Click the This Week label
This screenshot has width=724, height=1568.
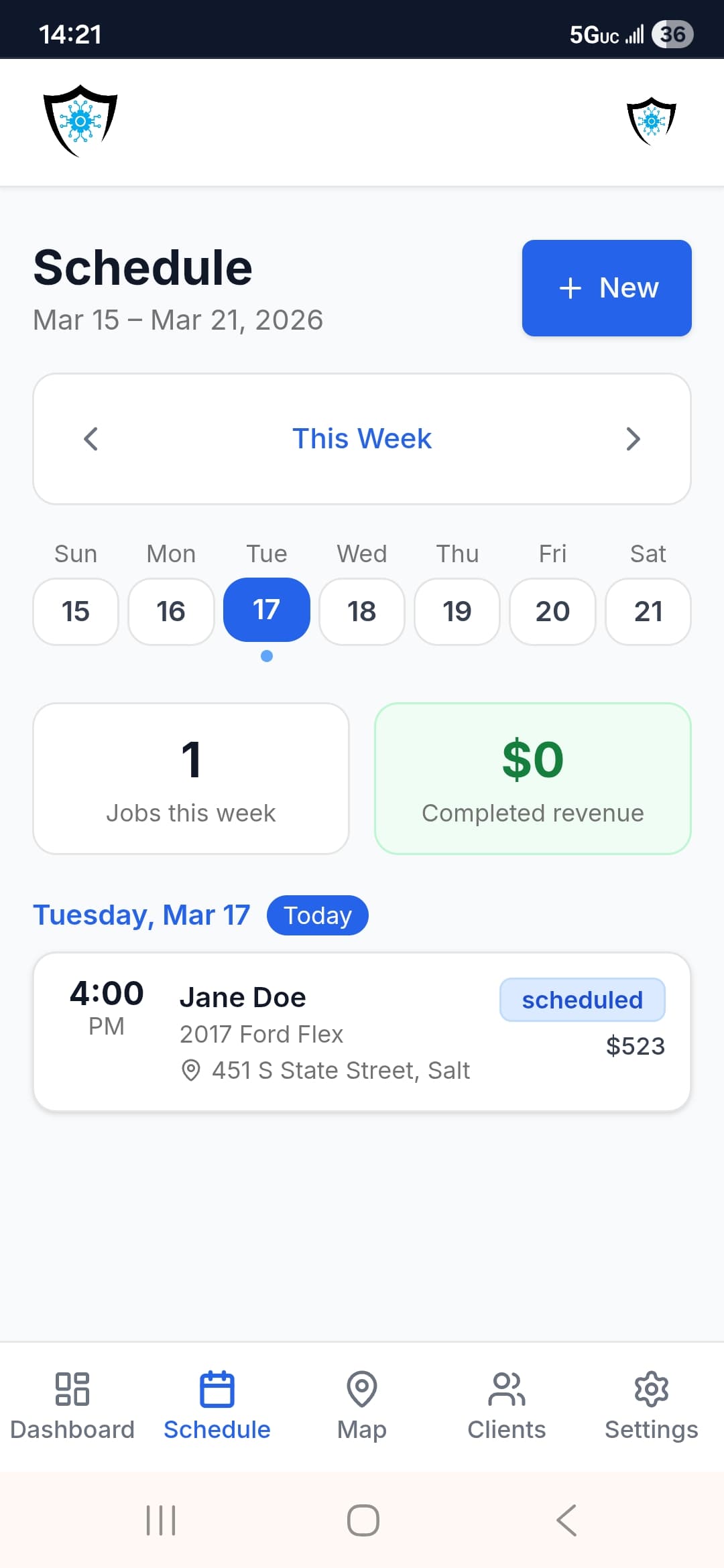click(x=361, y=438)
